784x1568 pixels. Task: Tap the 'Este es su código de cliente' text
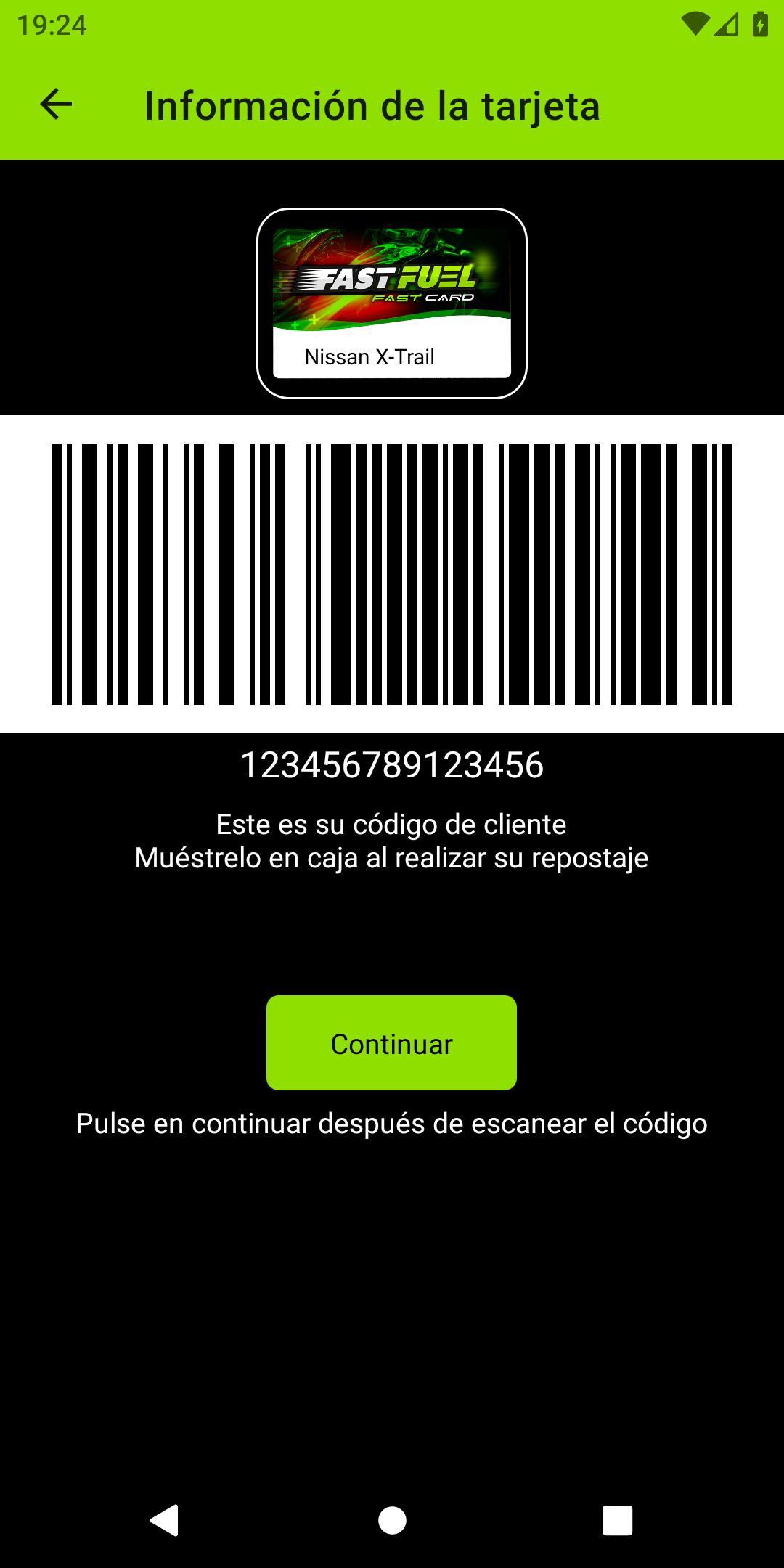click(x=392, y=824)
